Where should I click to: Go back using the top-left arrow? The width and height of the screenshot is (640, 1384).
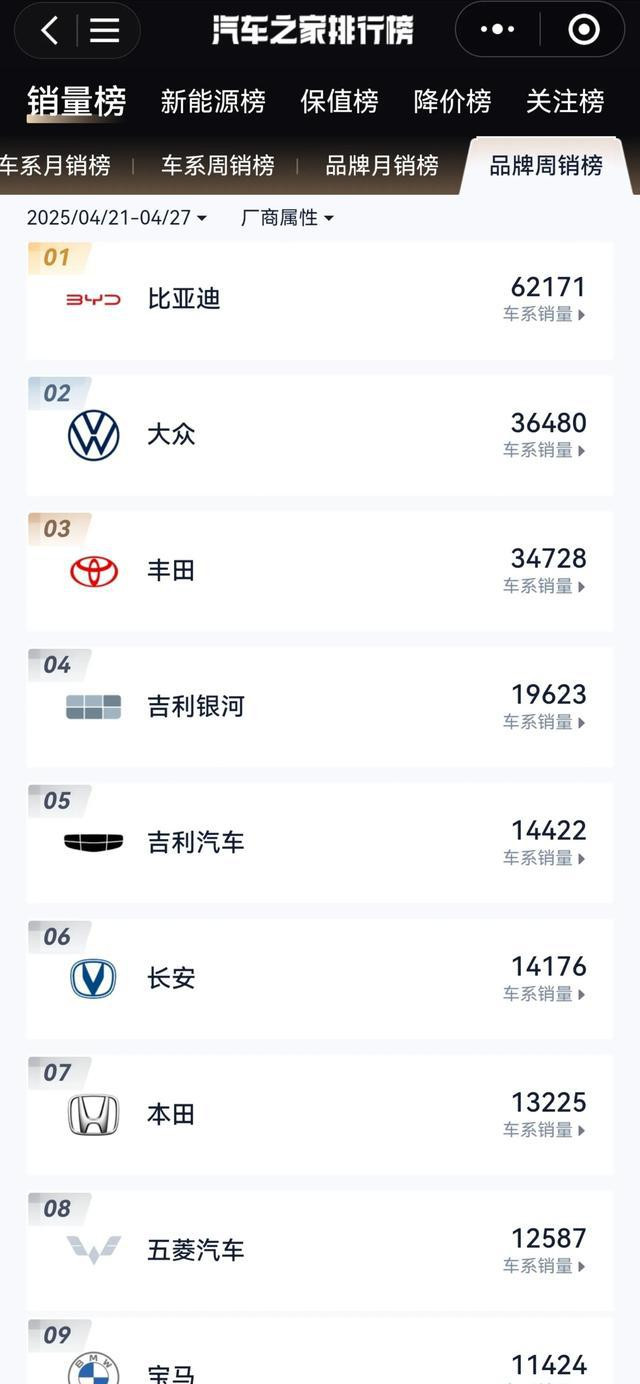pos(50,30)
